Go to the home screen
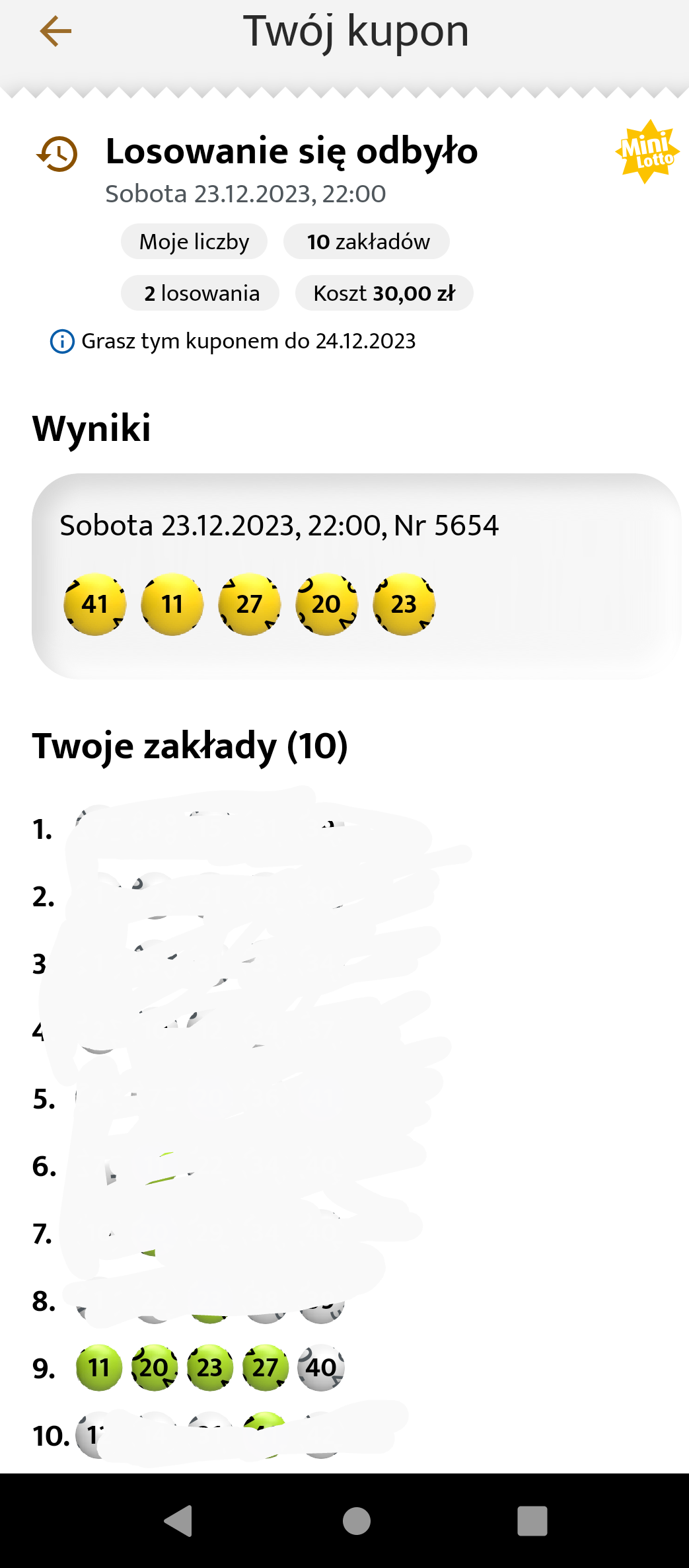This screenshot has height=1568, width=689. [x=356, y=1520]
